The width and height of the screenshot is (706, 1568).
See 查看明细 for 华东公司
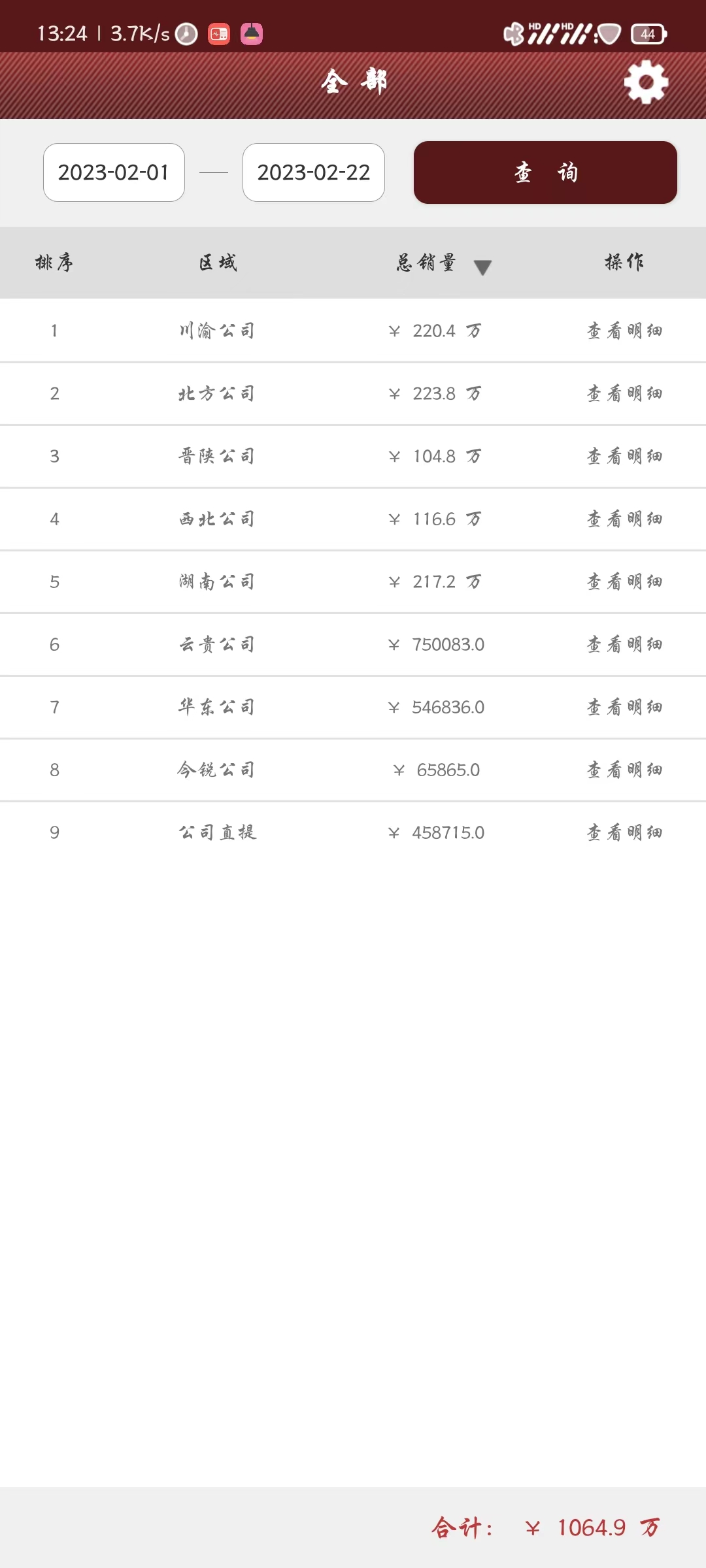click(x=624, y=708)
